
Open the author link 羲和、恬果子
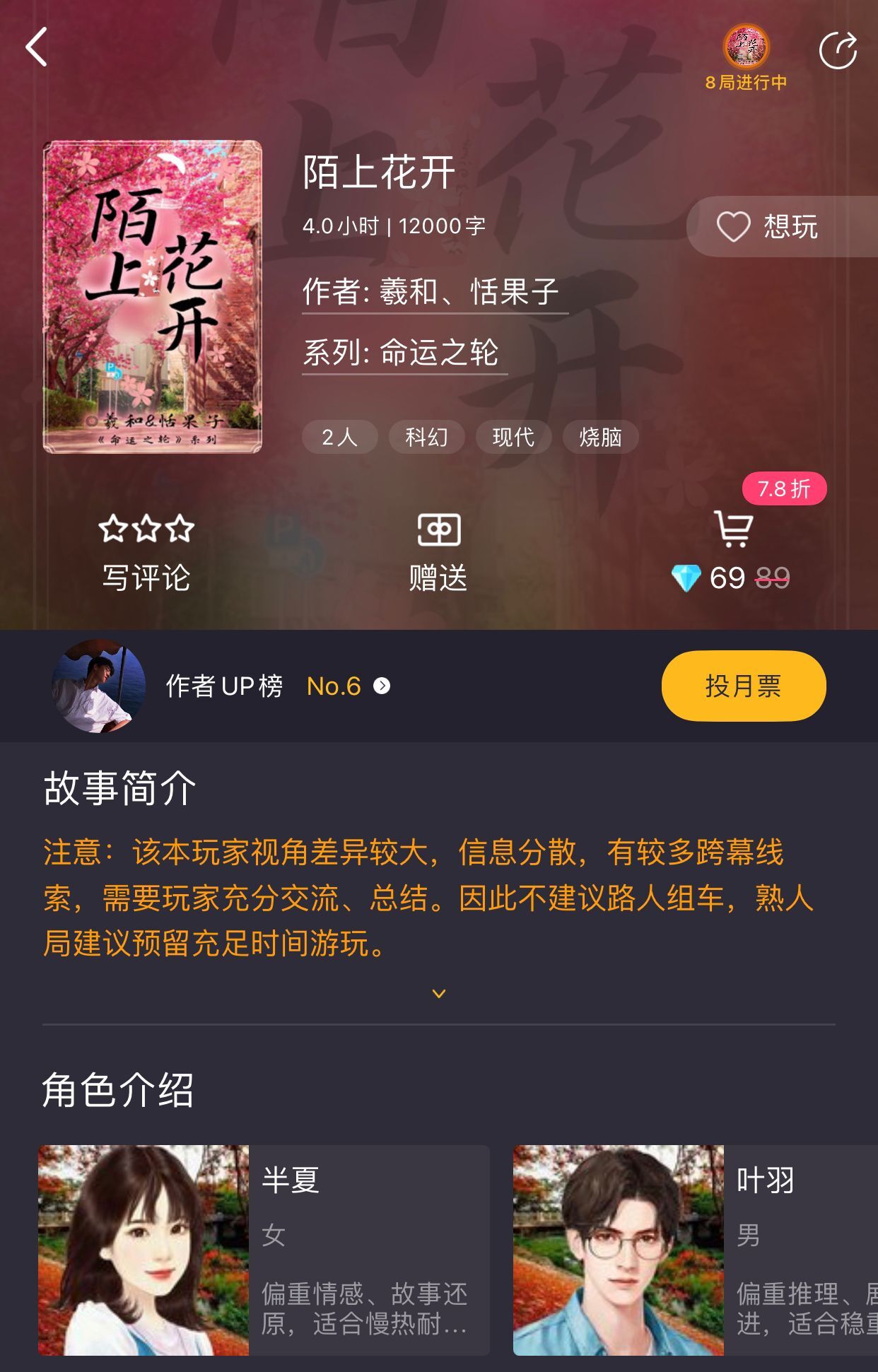(x=435, y=292)
